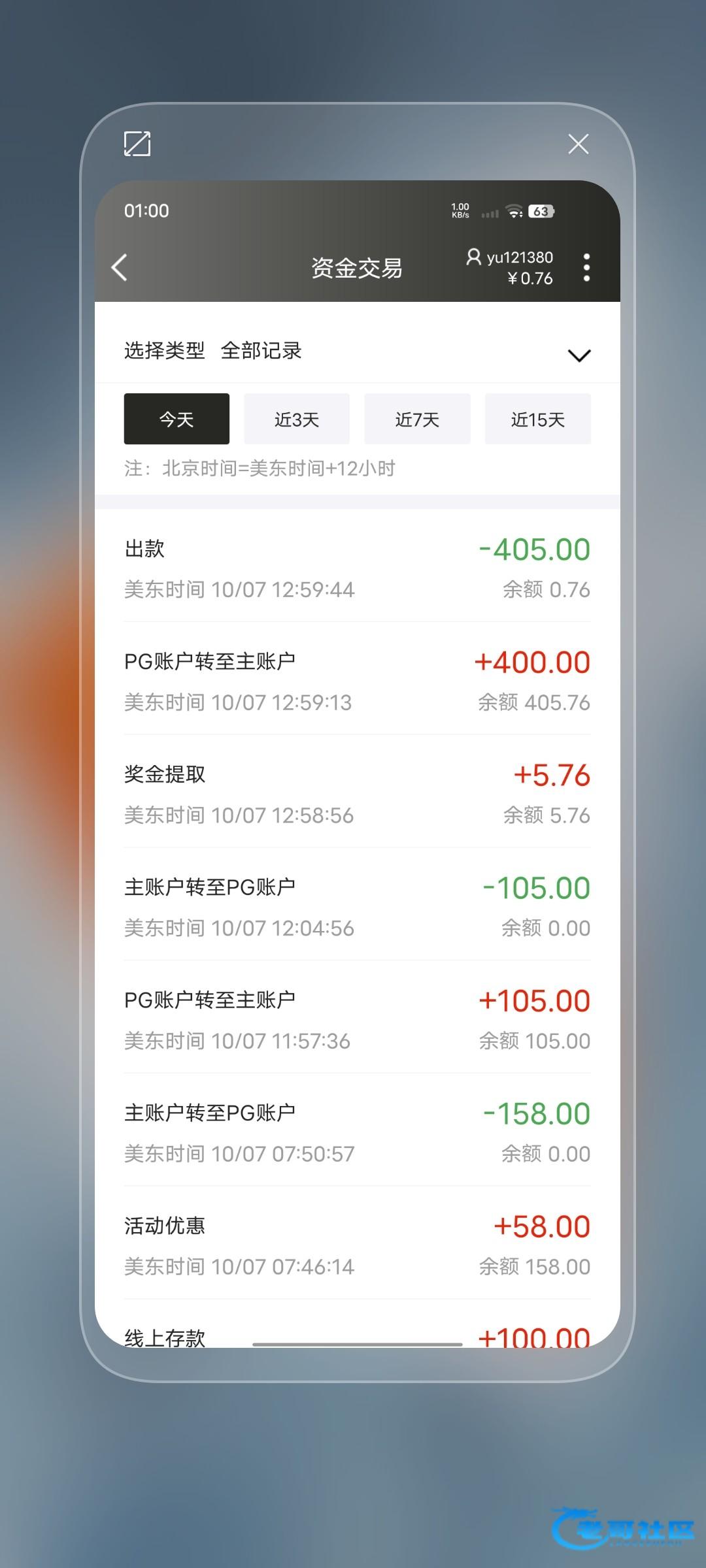The width and height of the screenshot is (706, 1568).
Task: Expand window to full screen
Action: point(137,144)
